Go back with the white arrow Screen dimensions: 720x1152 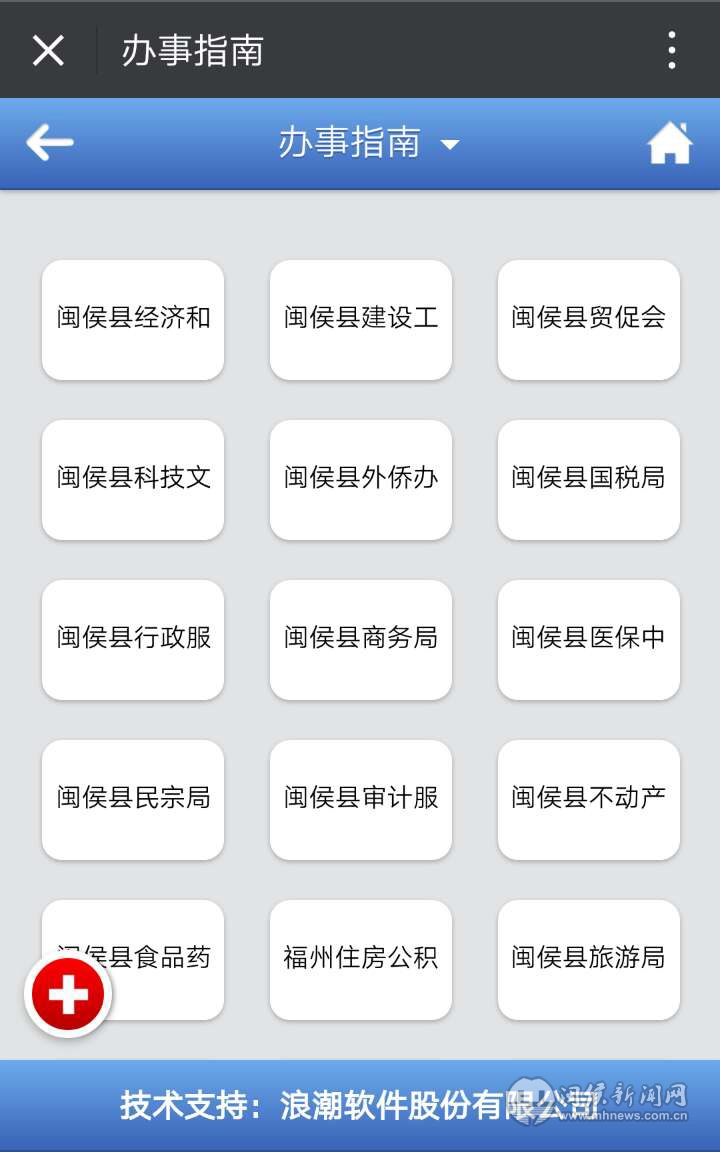tap(50, 142)
